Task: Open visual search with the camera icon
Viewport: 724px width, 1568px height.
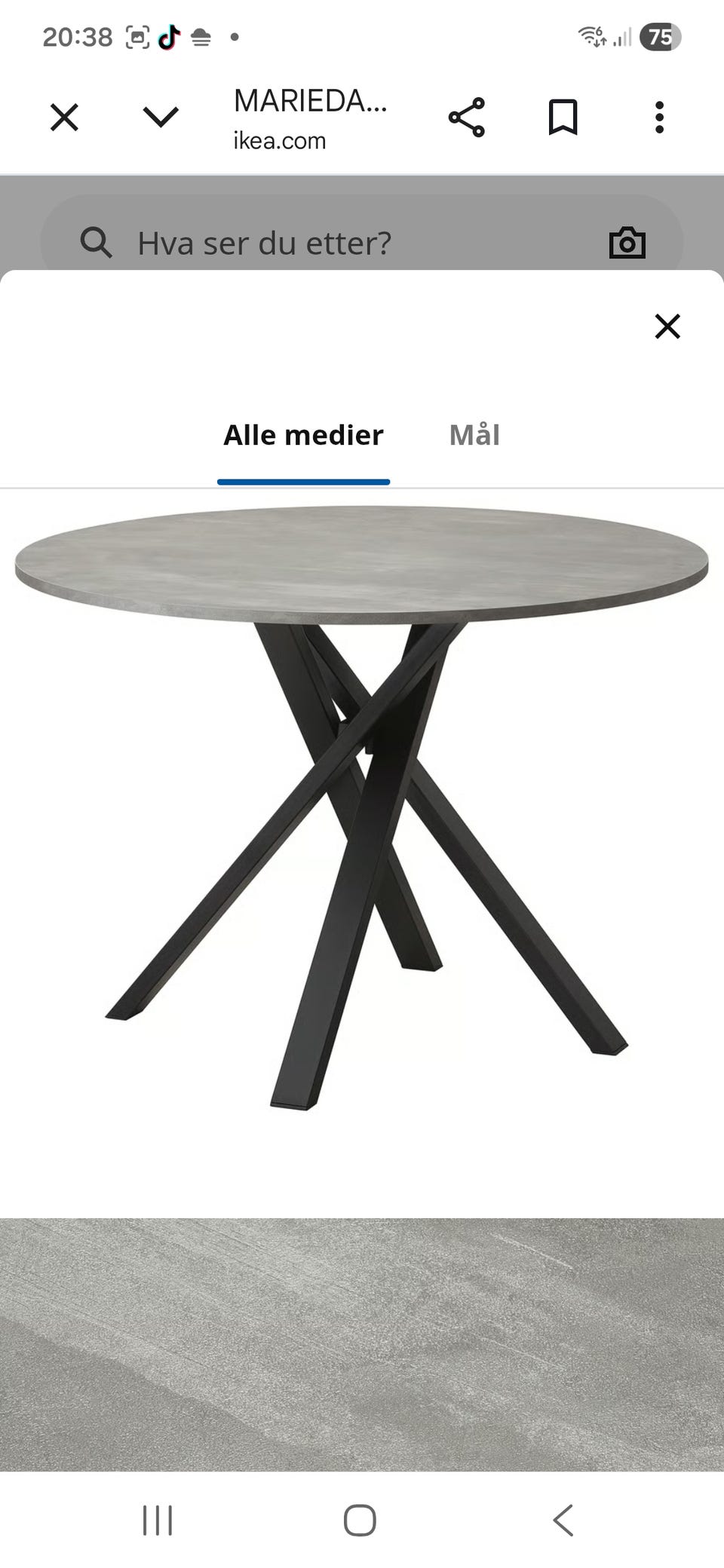Action: [x=627, y=242]
